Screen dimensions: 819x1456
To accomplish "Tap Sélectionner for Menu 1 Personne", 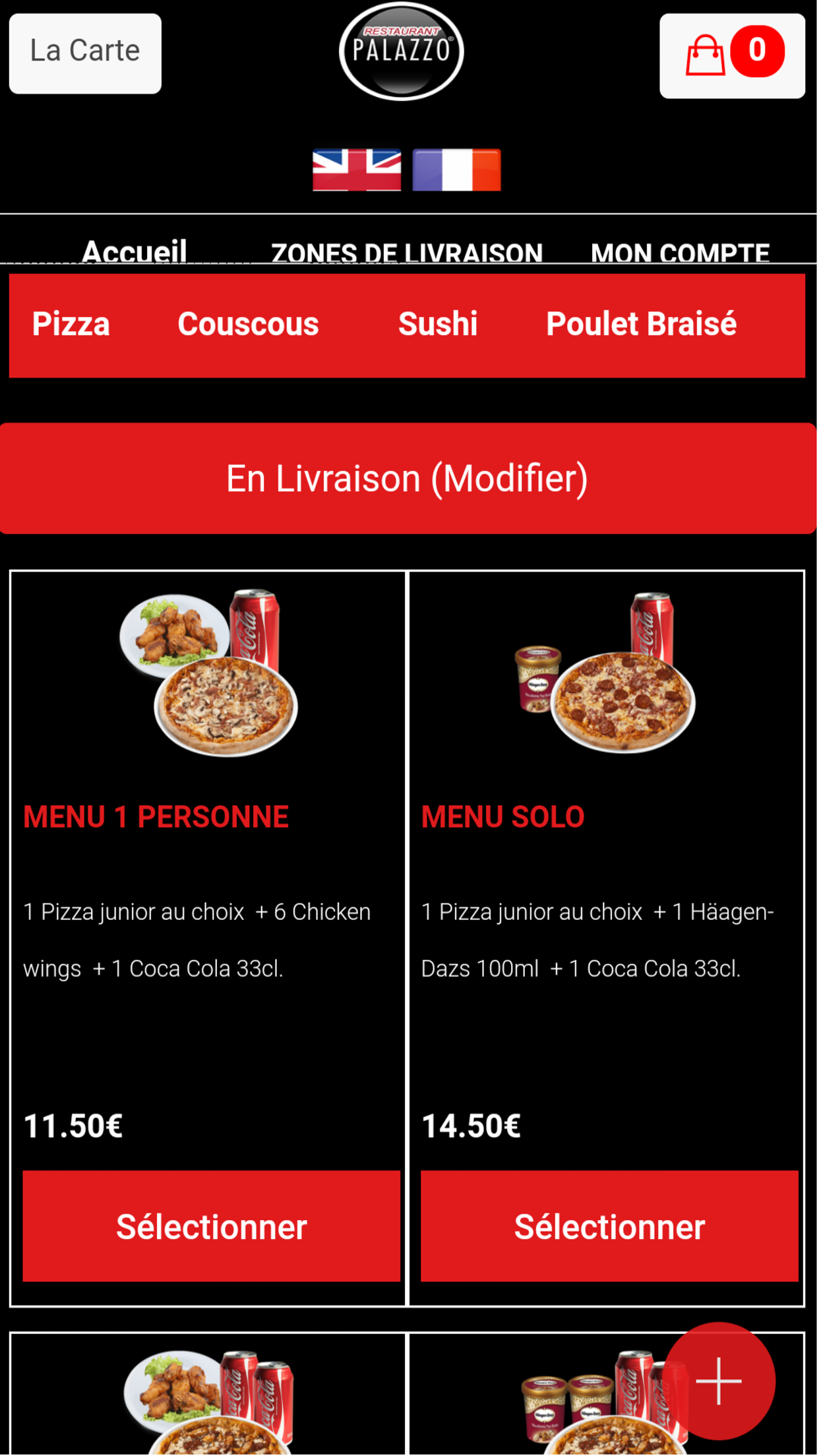I will tap(212, 1227).
